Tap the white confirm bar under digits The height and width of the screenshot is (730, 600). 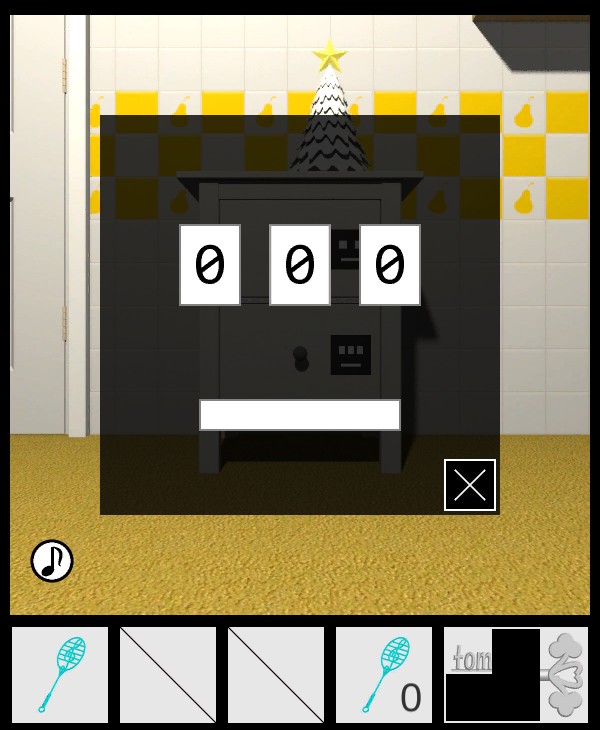(x=300, y=415)
